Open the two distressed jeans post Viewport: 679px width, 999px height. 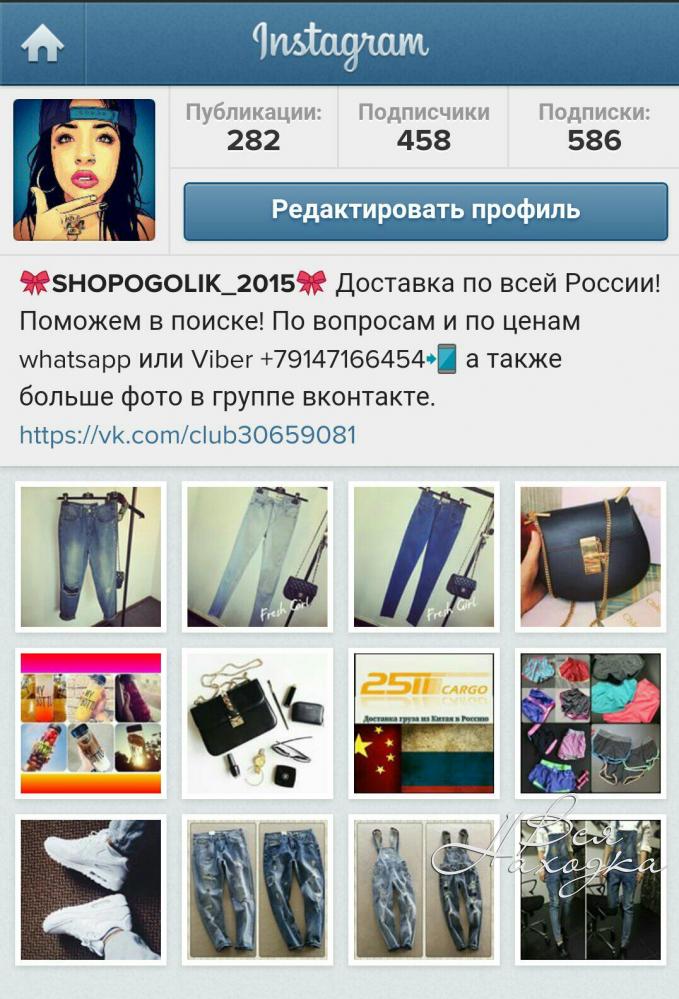(x=257, y=889)
